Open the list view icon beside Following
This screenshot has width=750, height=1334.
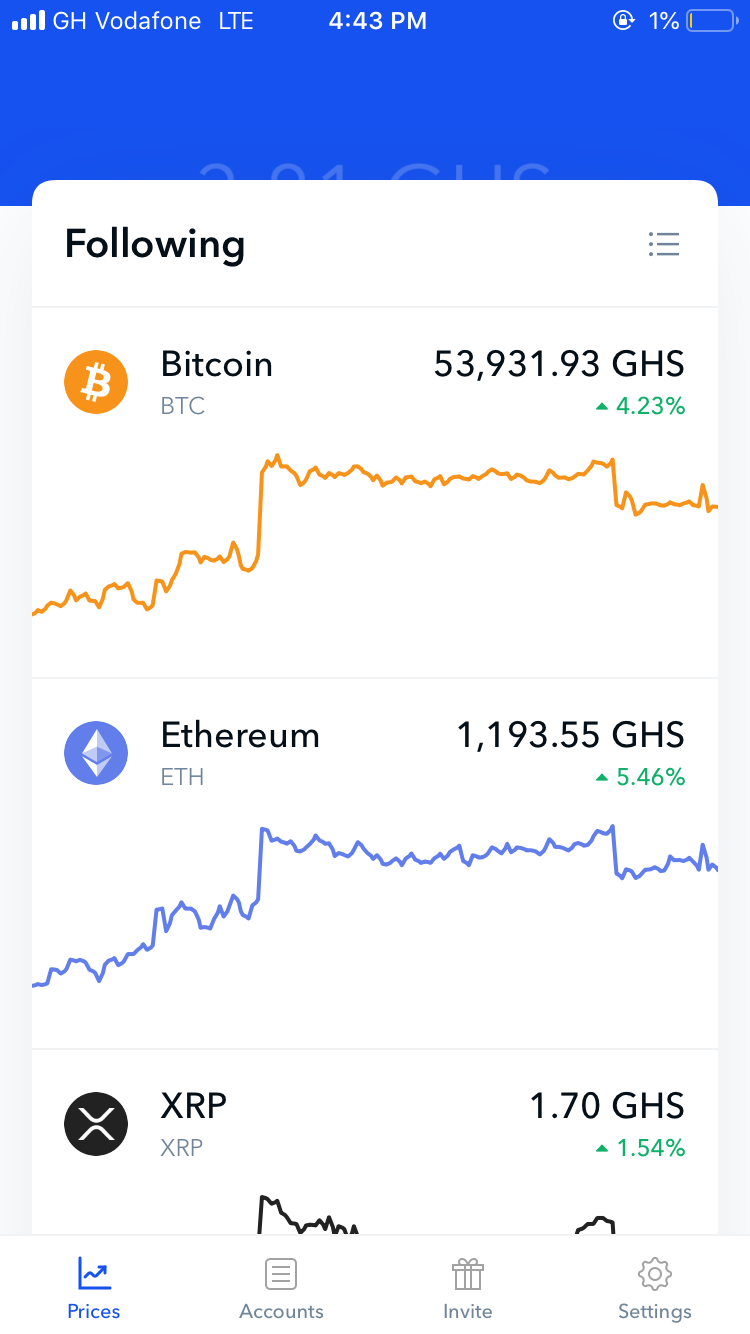coord(664,244)
